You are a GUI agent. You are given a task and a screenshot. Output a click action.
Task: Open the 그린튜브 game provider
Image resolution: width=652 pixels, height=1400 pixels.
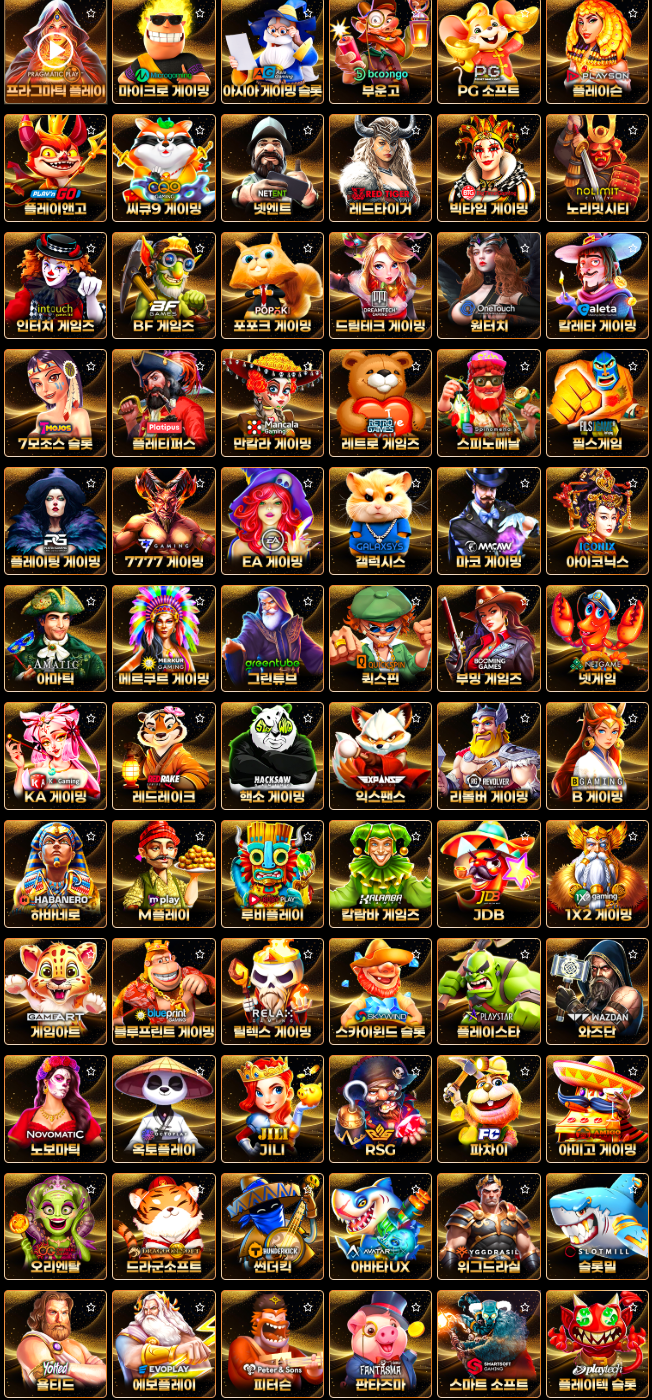coord(272,636)
